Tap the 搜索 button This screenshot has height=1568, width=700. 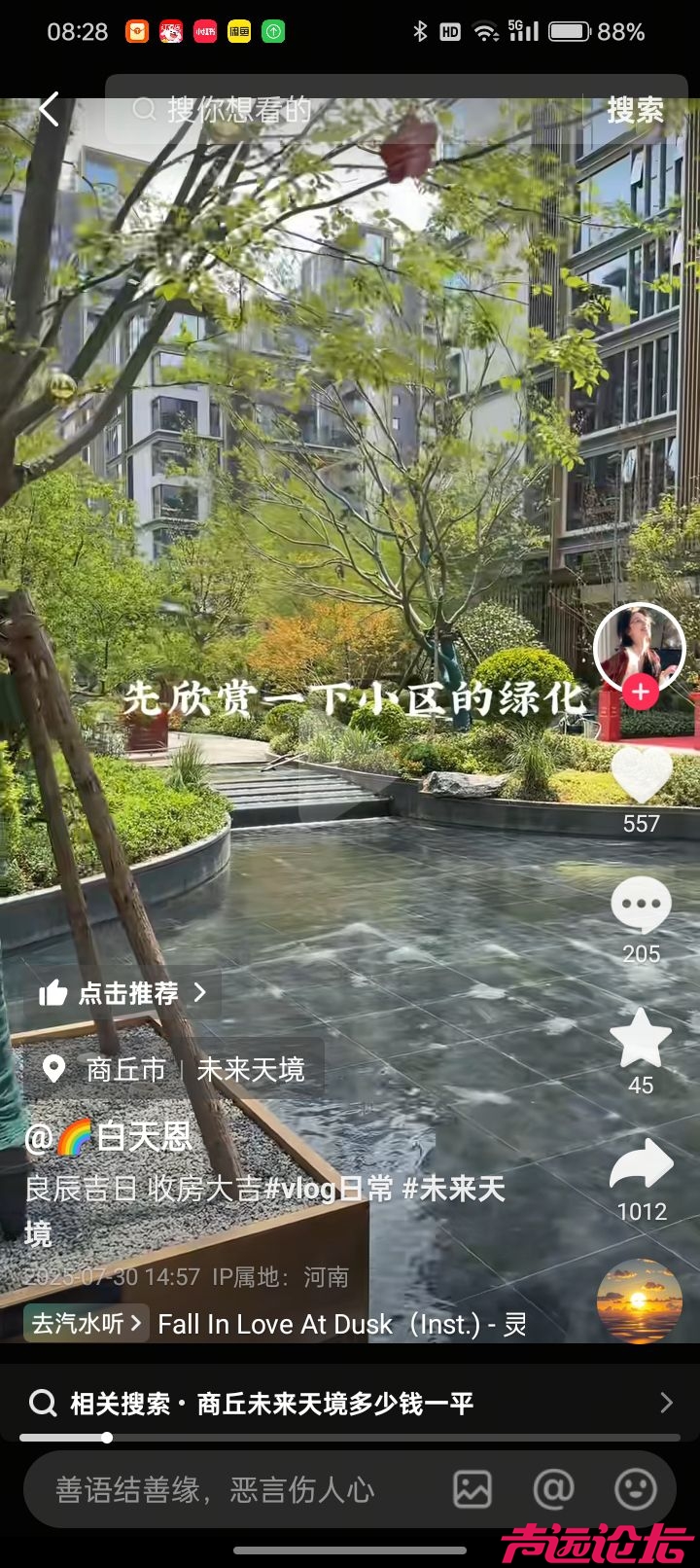[x=635, y=110]
